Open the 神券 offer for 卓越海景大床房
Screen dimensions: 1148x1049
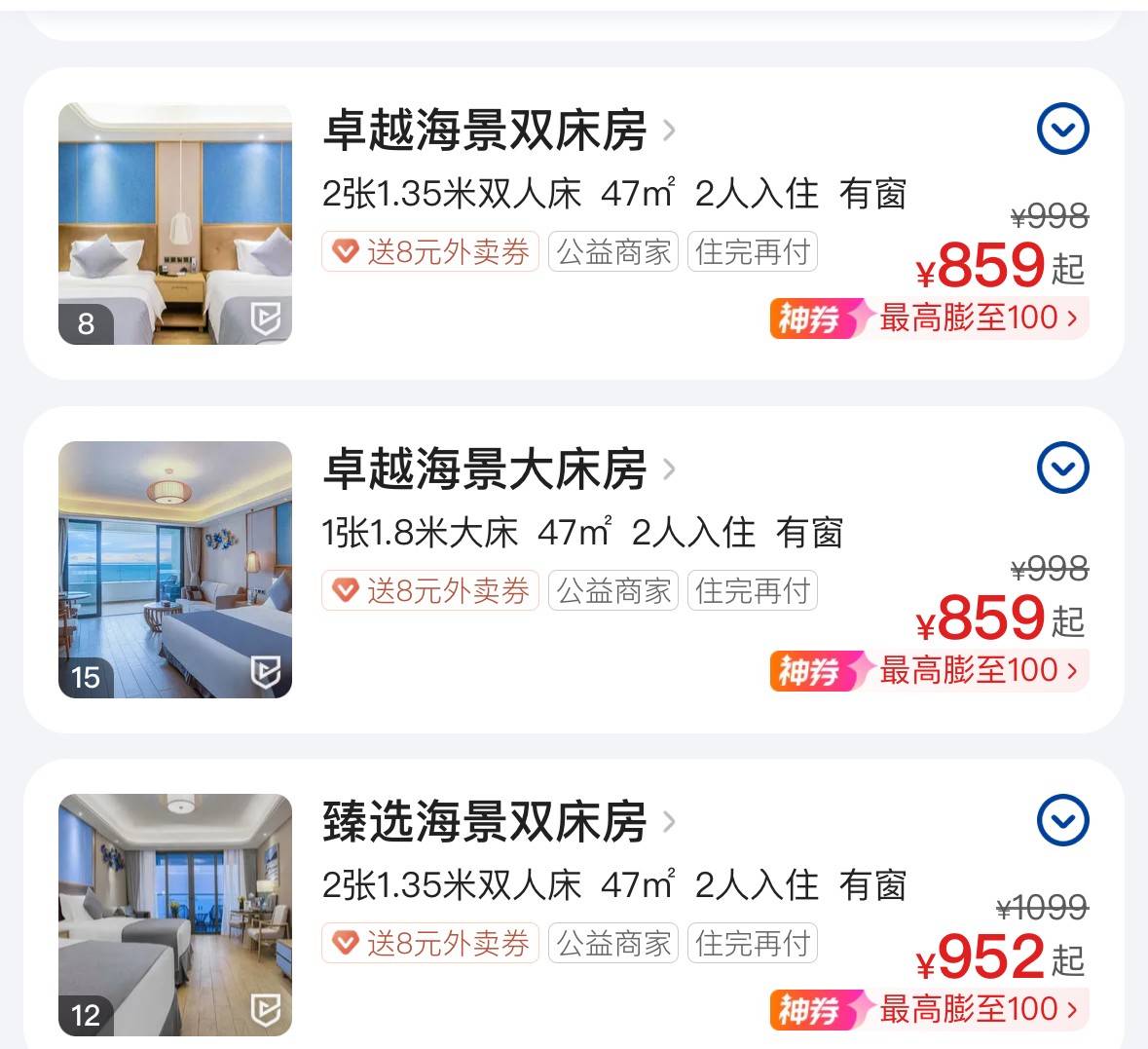(928, 671)
